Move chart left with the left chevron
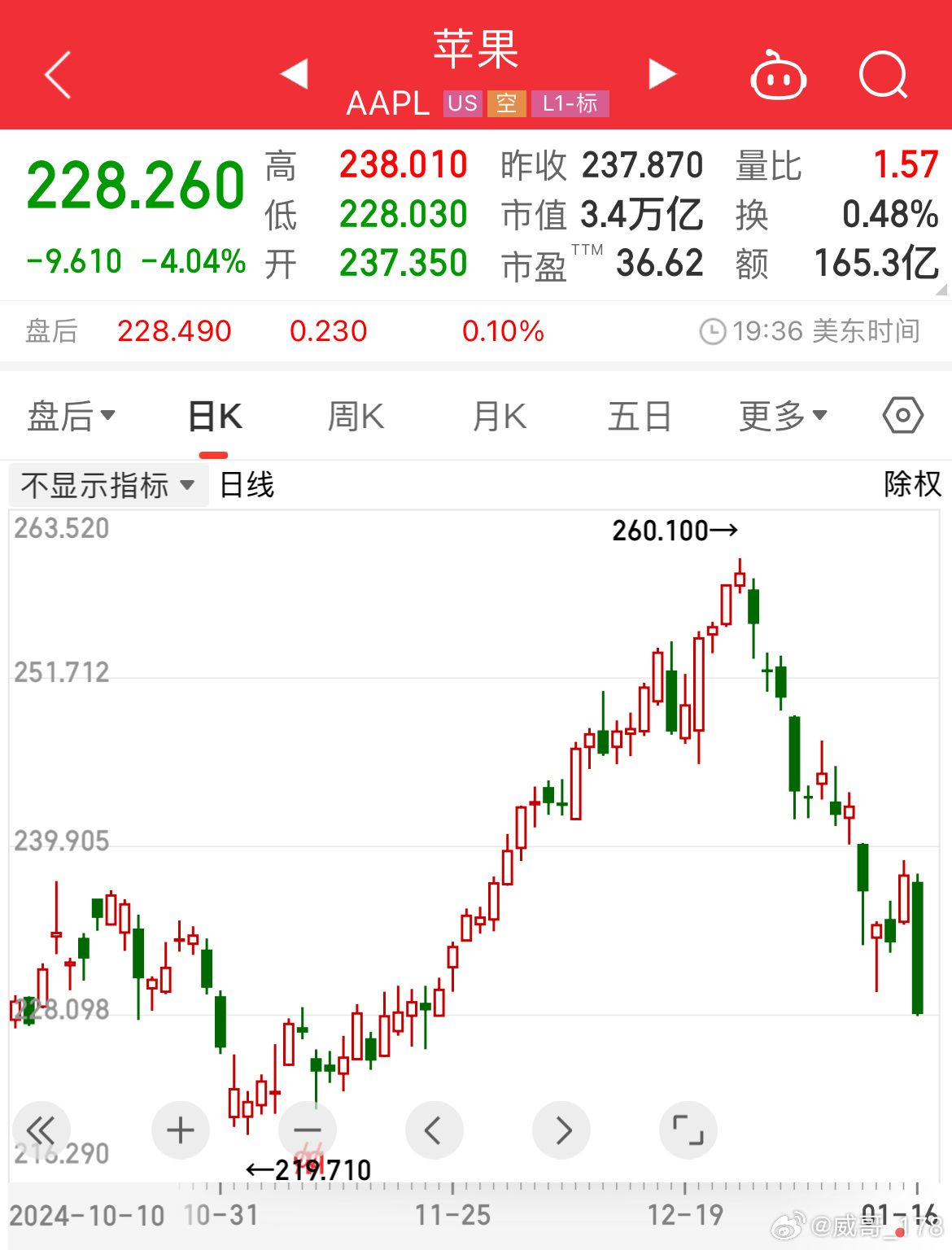The image size is (952, 1250). (x=434, y=1130)
